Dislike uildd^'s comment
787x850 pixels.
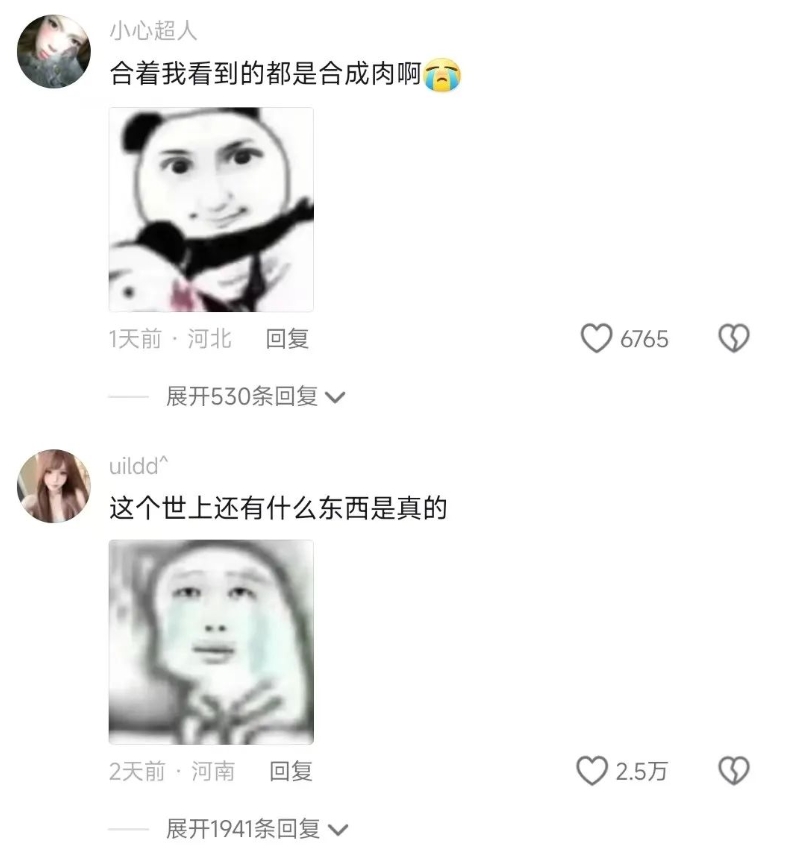pos(734,771)
